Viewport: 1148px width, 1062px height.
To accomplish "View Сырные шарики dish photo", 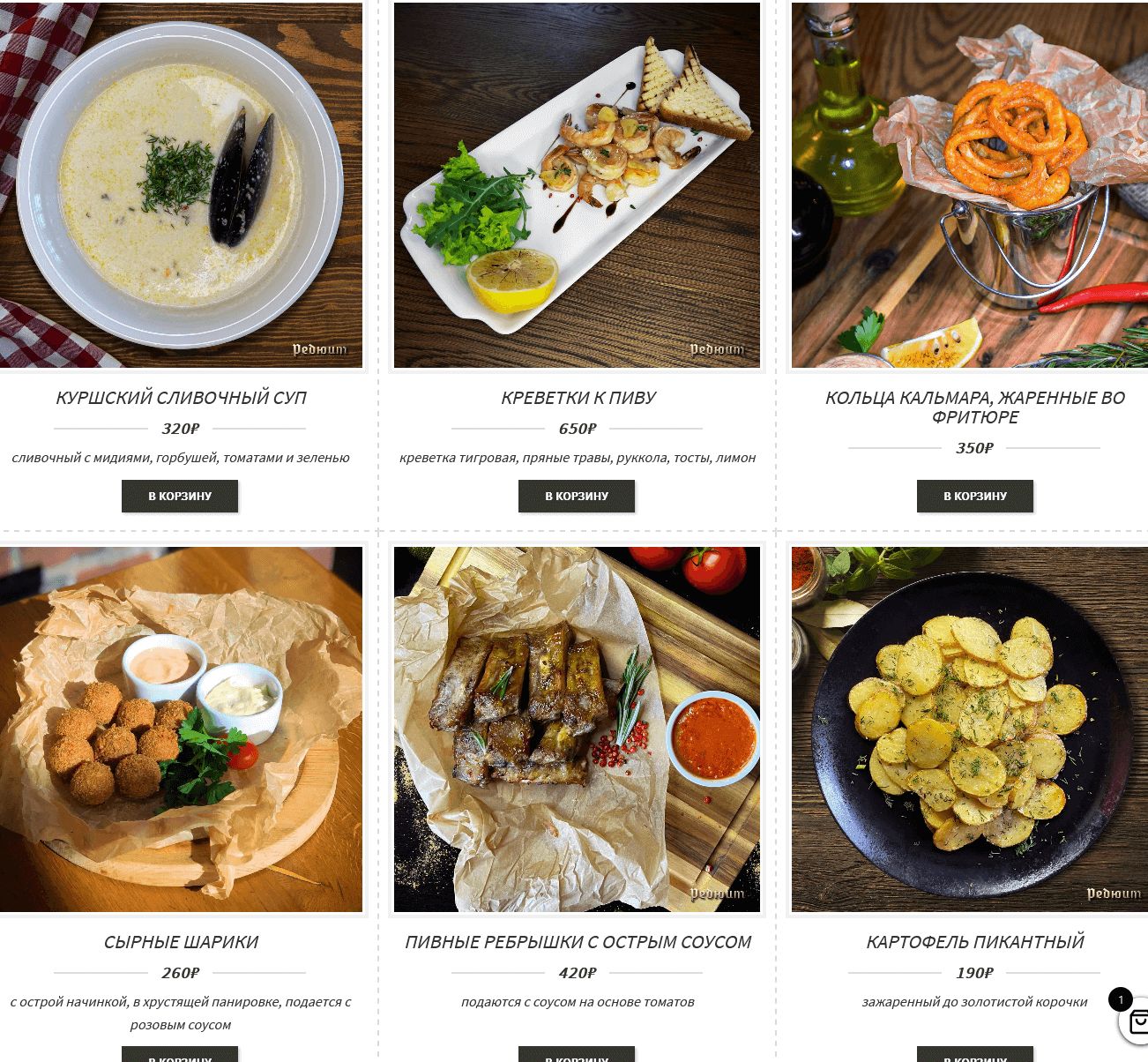I will (181, 729).
